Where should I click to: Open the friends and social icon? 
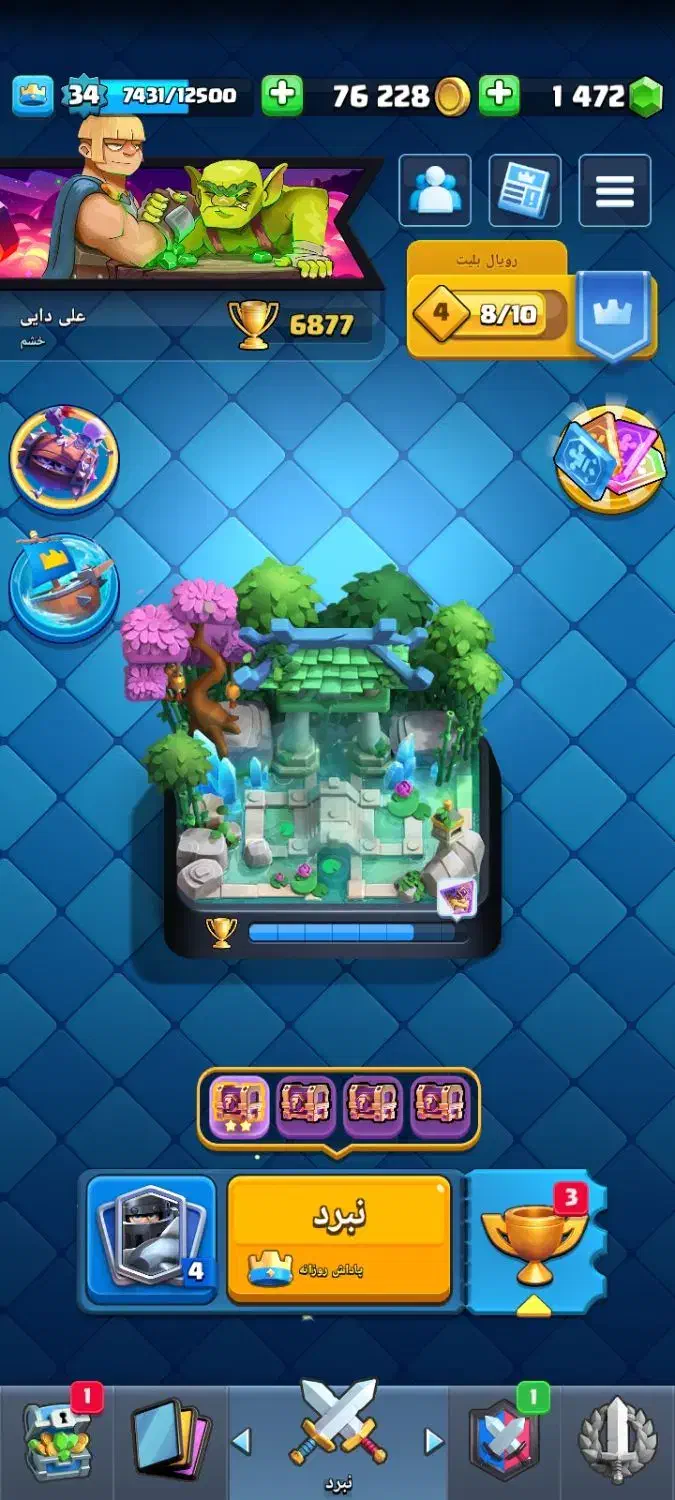[434, 190]
